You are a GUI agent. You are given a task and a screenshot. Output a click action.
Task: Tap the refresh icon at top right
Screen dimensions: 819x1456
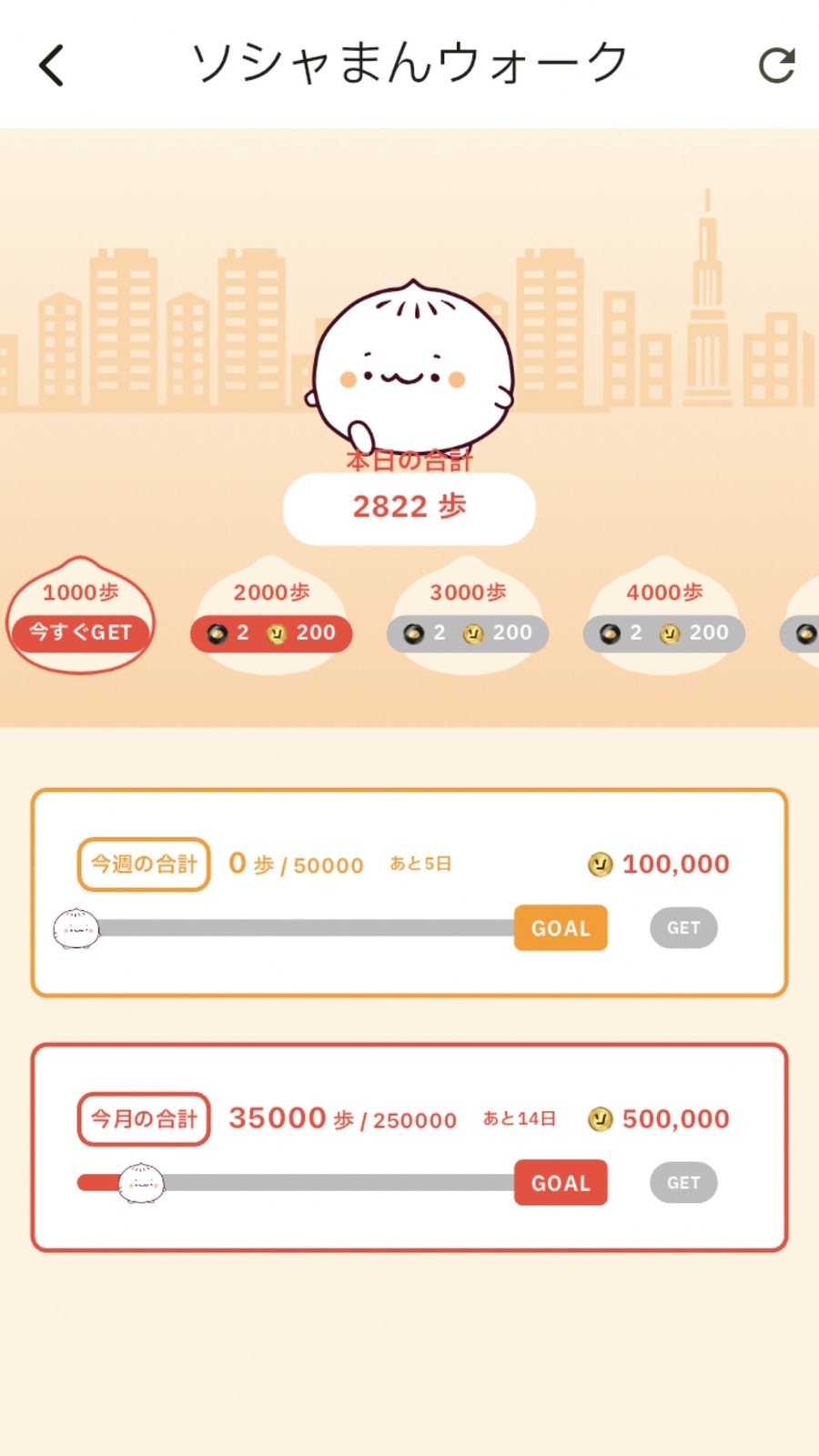(x=775, y=64)
